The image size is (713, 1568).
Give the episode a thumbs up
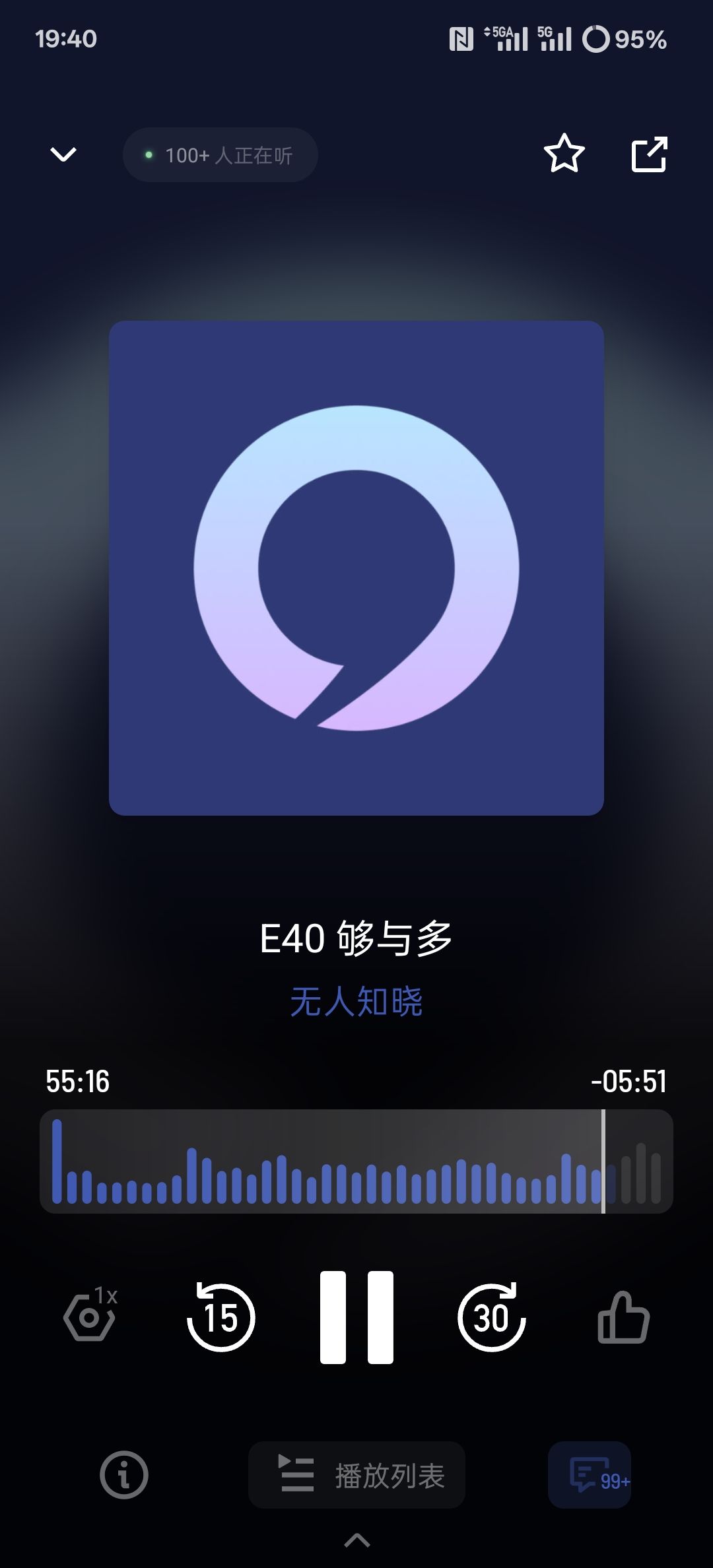[623, 1317]
